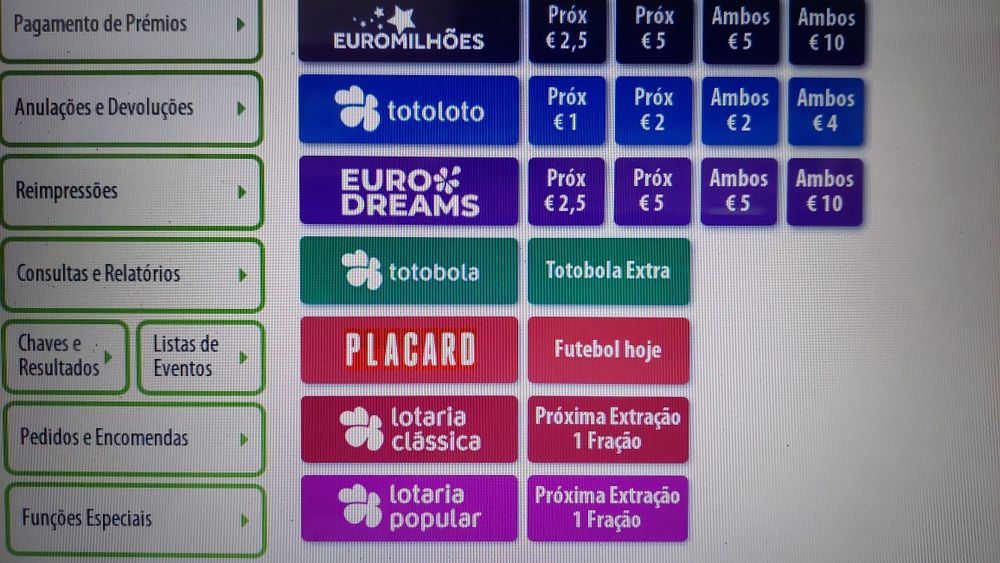Select Totobola Extra
The width and height of the screenshot is (1000, 563).
tap(608, 271)
